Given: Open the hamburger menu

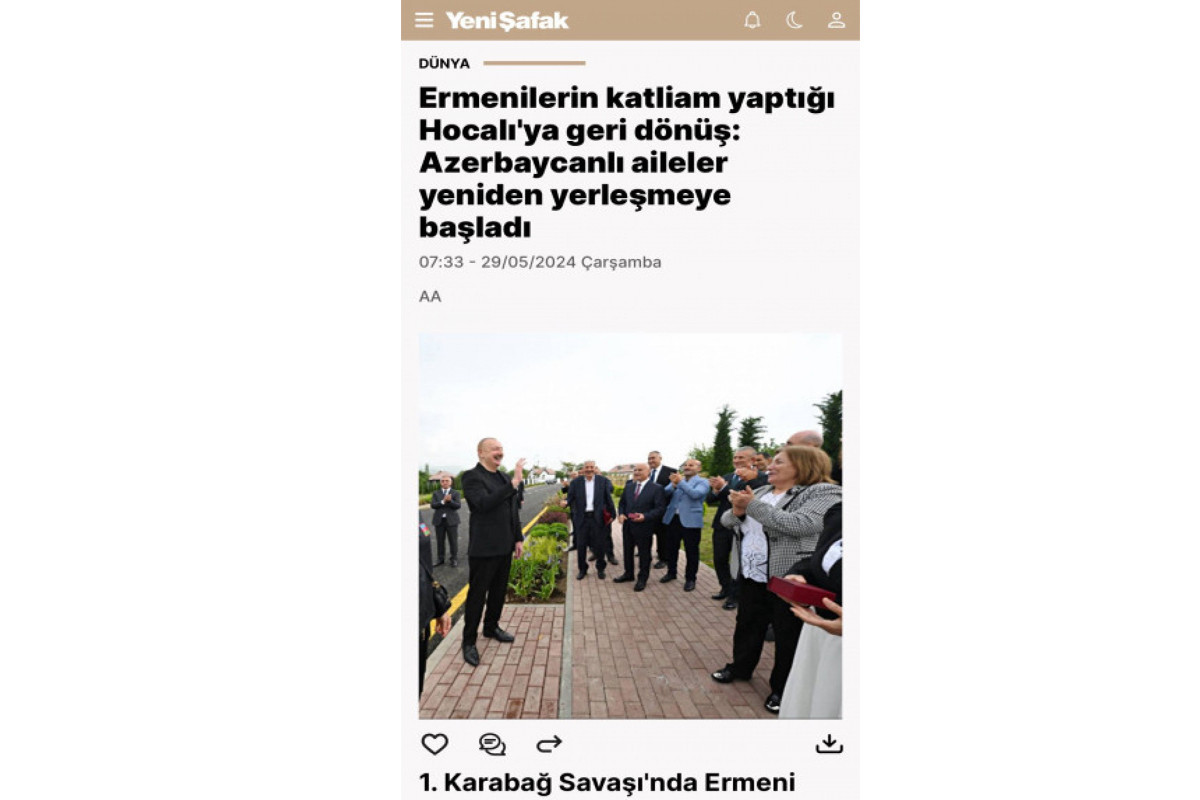Looking at the screenshot, I should click(x=424, y=20).
